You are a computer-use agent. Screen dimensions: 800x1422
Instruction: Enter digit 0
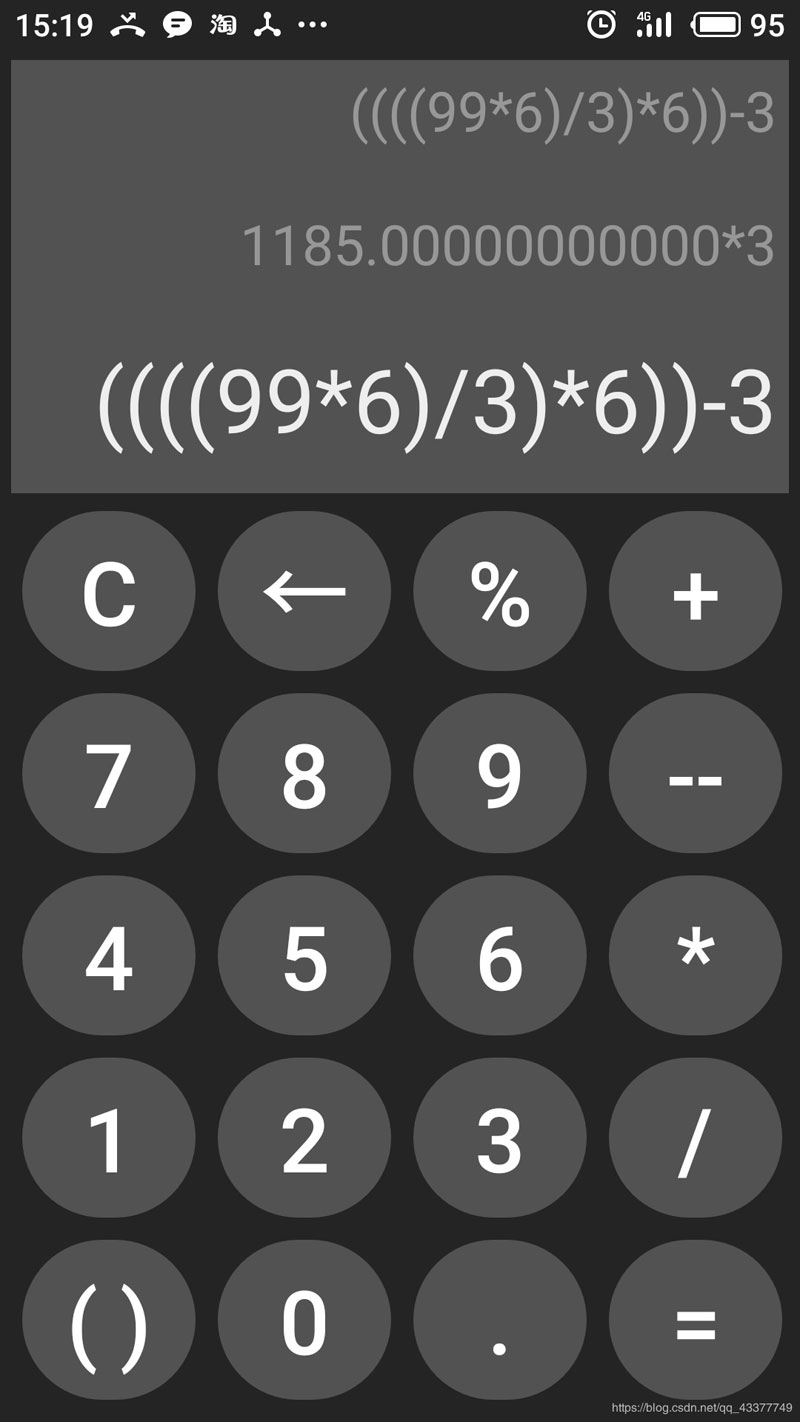(x=304, y=1320)
